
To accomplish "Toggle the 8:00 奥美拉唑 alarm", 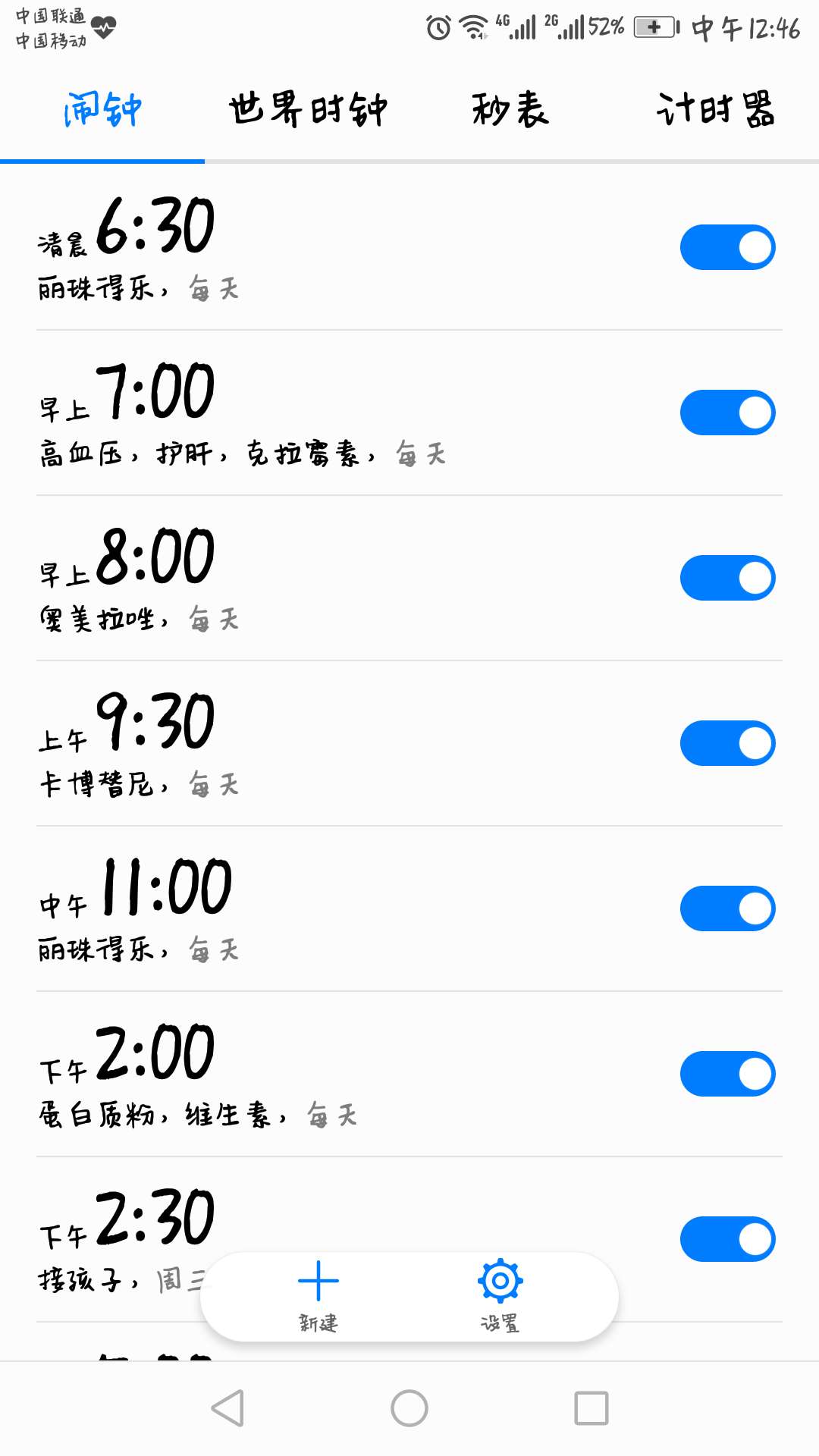I will [x=727, y=578].
